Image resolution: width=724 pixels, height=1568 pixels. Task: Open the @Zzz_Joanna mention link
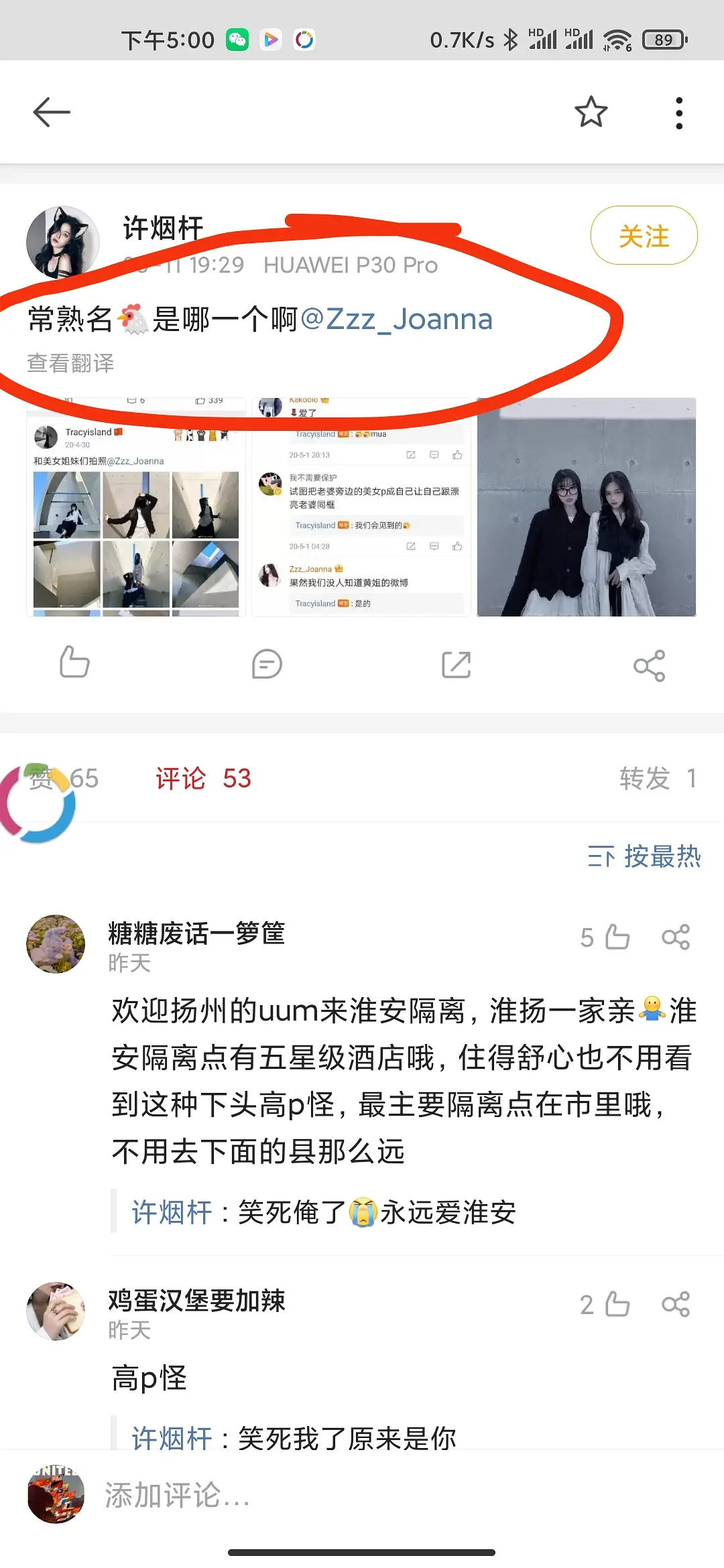click(x=396, y=319)
